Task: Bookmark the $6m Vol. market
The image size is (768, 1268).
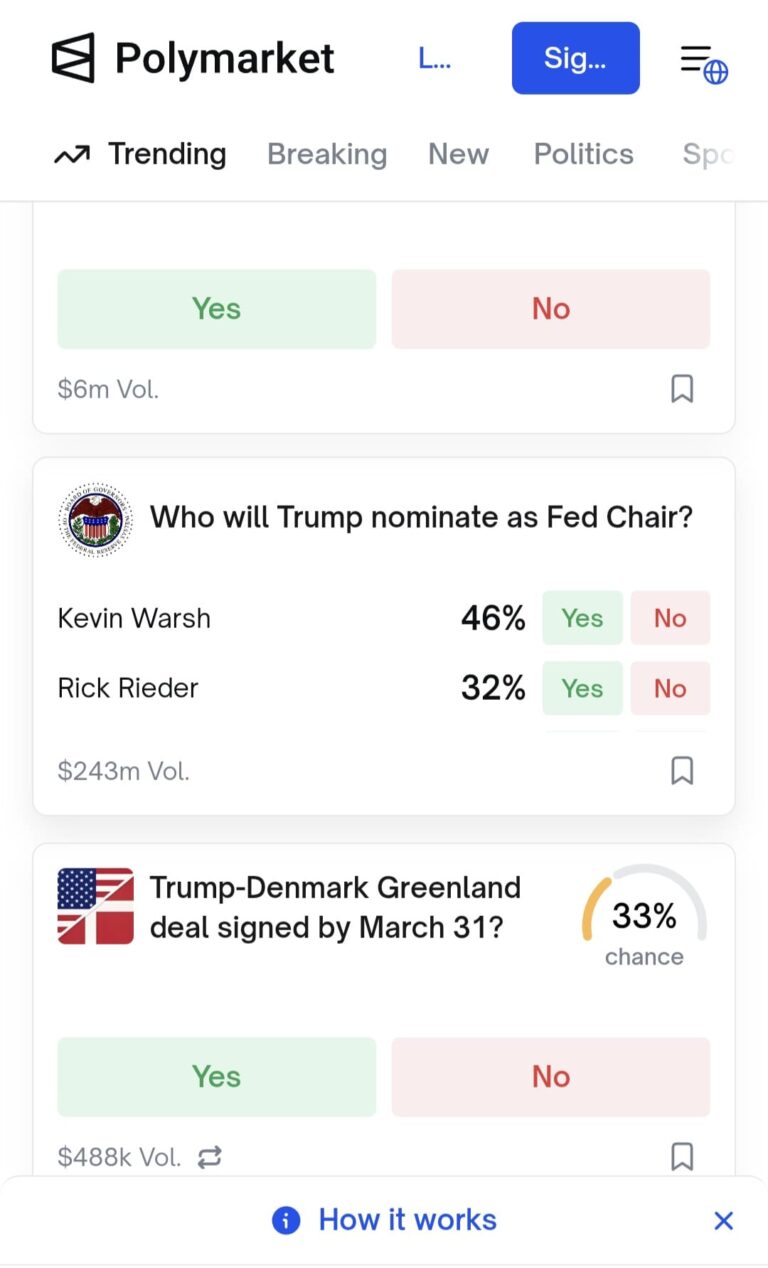Action: (682, 388)
